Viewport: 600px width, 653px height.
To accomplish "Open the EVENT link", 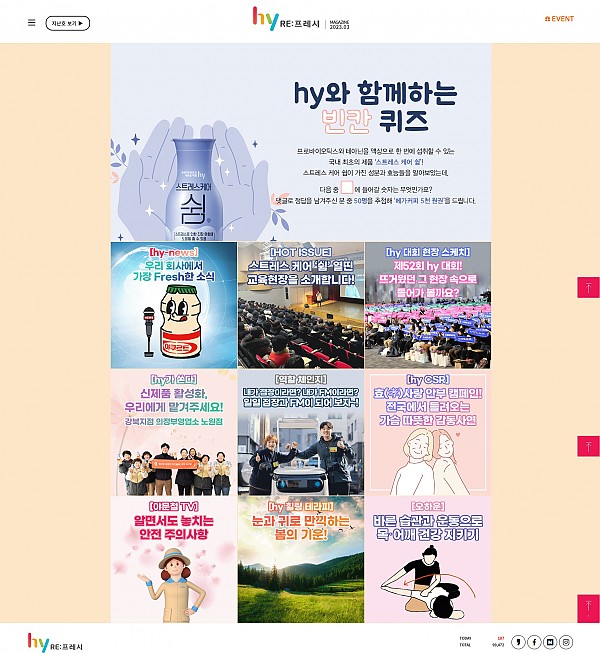I will coord(559,19).
